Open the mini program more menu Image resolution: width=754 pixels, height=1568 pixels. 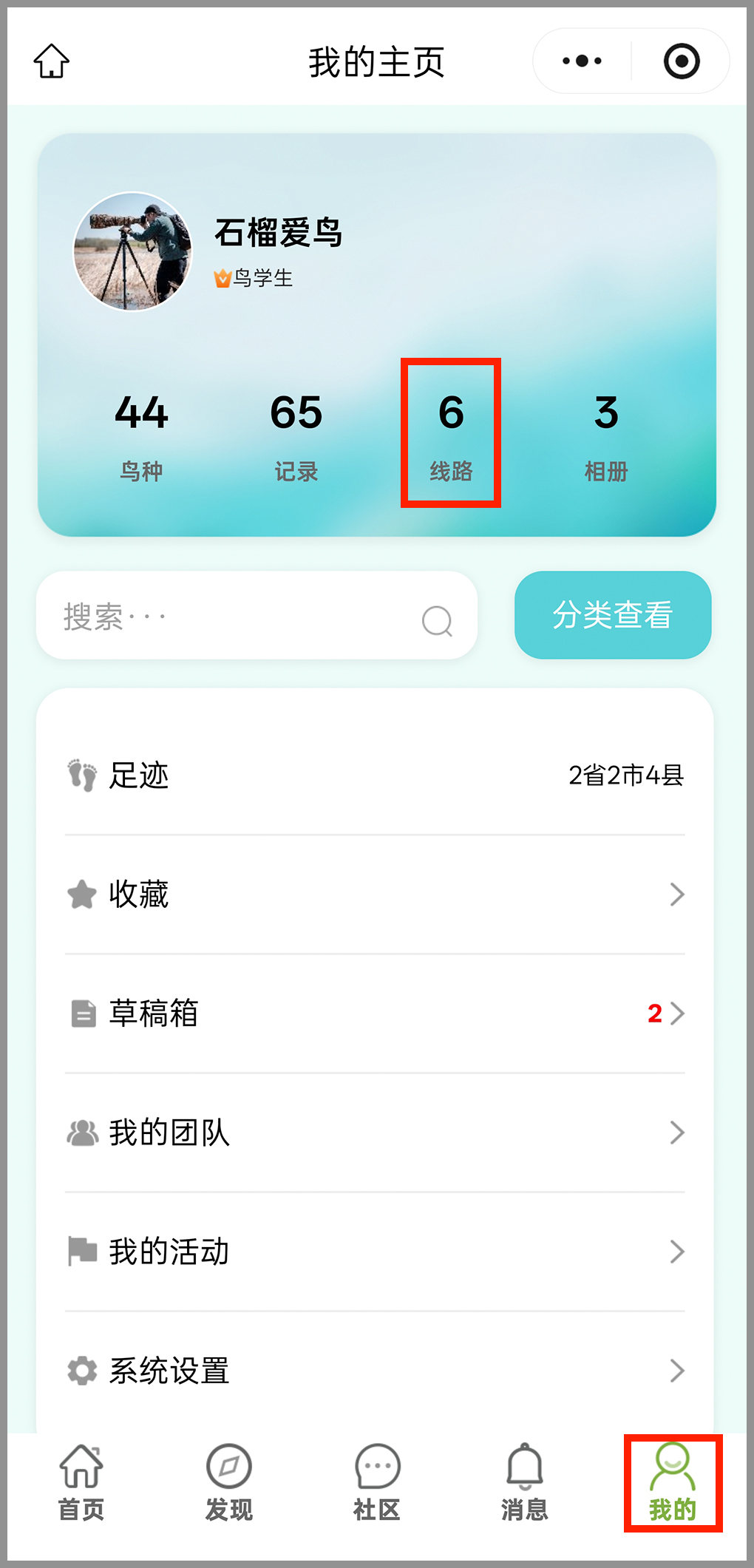pyautogui.click(x=582, y=61)
